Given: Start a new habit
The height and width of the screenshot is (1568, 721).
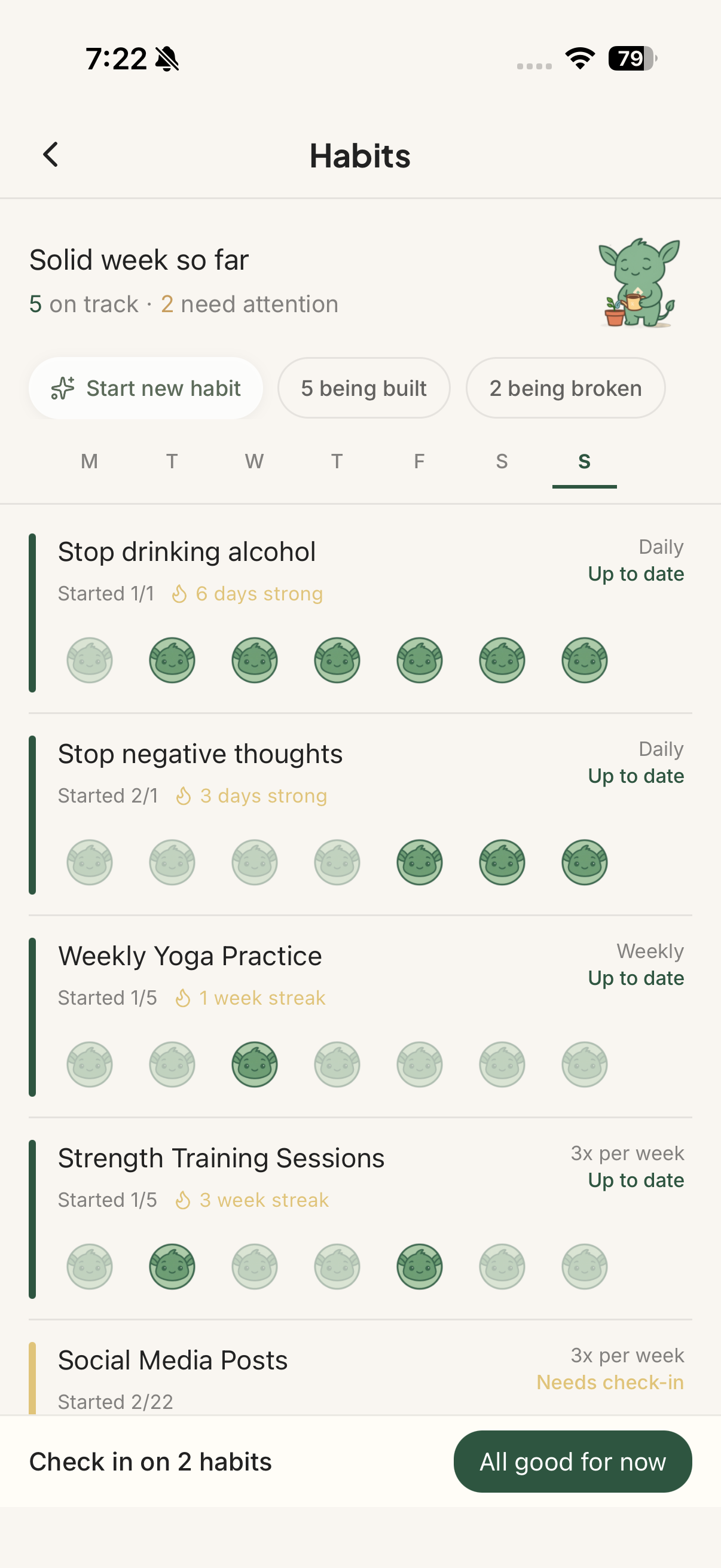Looking at the screenshot, I should (x=146, y=388).
